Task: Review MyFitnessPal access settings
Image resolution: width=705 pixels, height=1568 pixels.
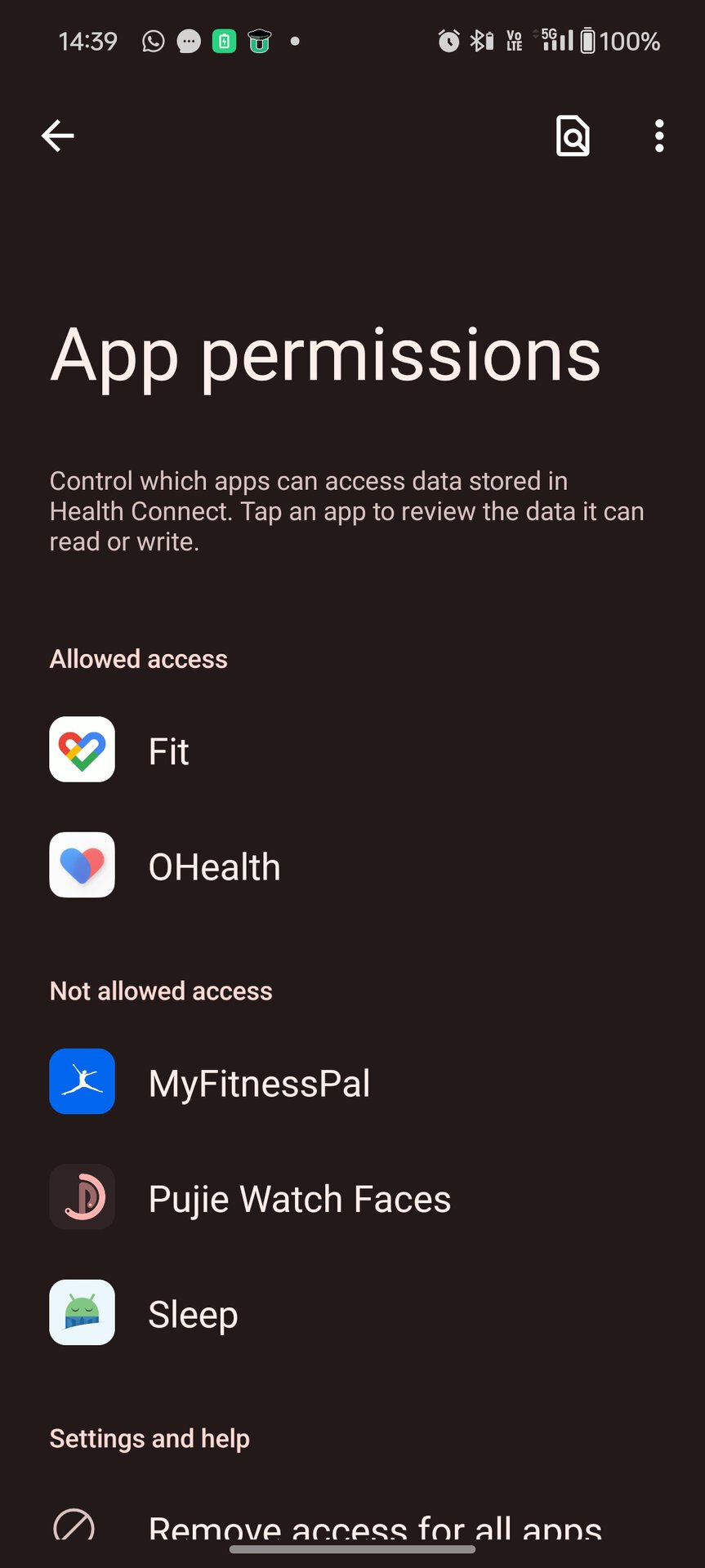Action: (x=258, y=1083)
